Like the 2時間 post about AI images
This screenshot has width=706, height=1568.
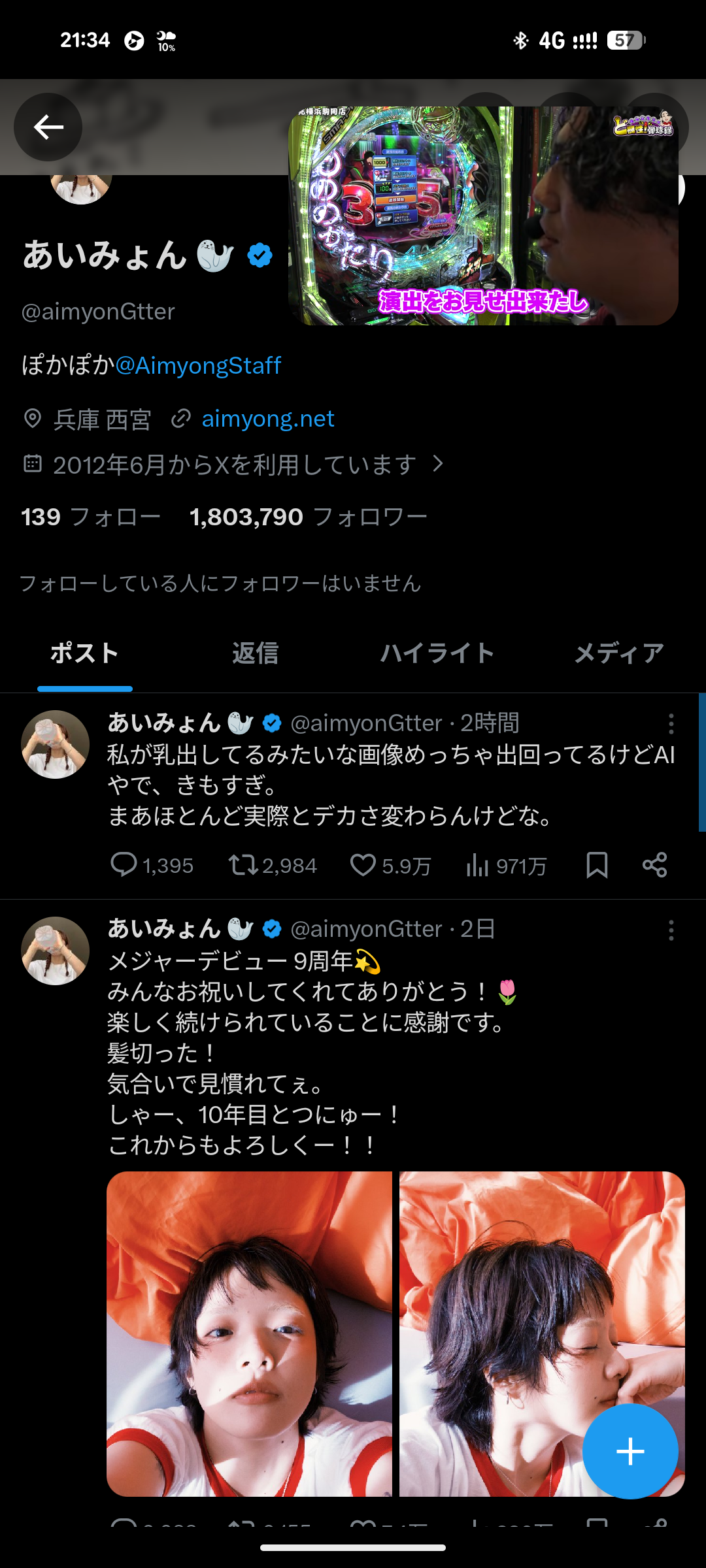(363, 865)
